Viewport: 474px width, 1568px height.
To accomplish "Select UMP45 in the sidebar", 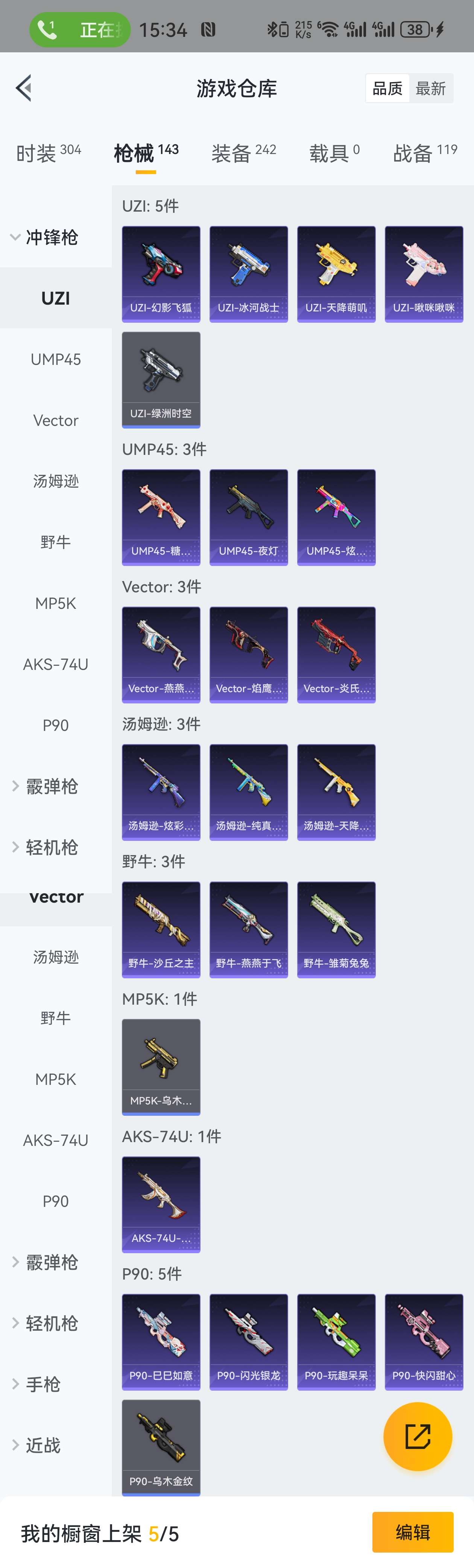I will pos(55,359).
